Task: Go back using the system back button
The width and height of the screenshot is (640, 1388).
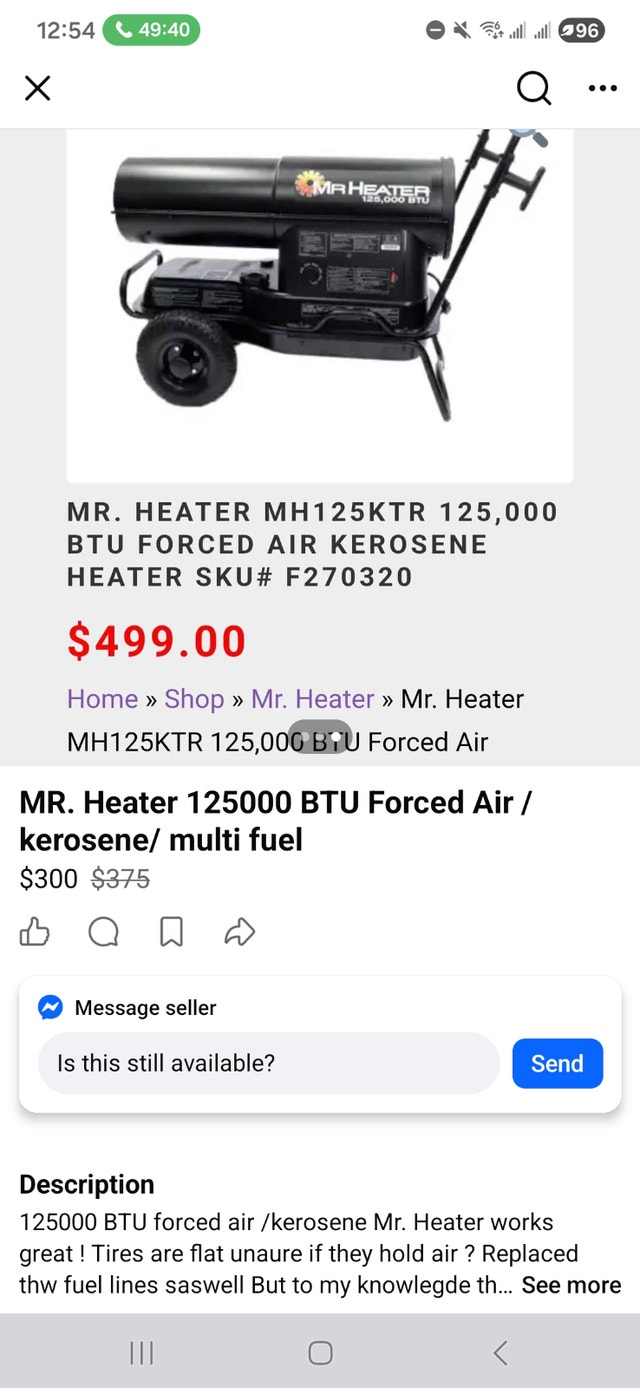Action: click(500, 1353)
